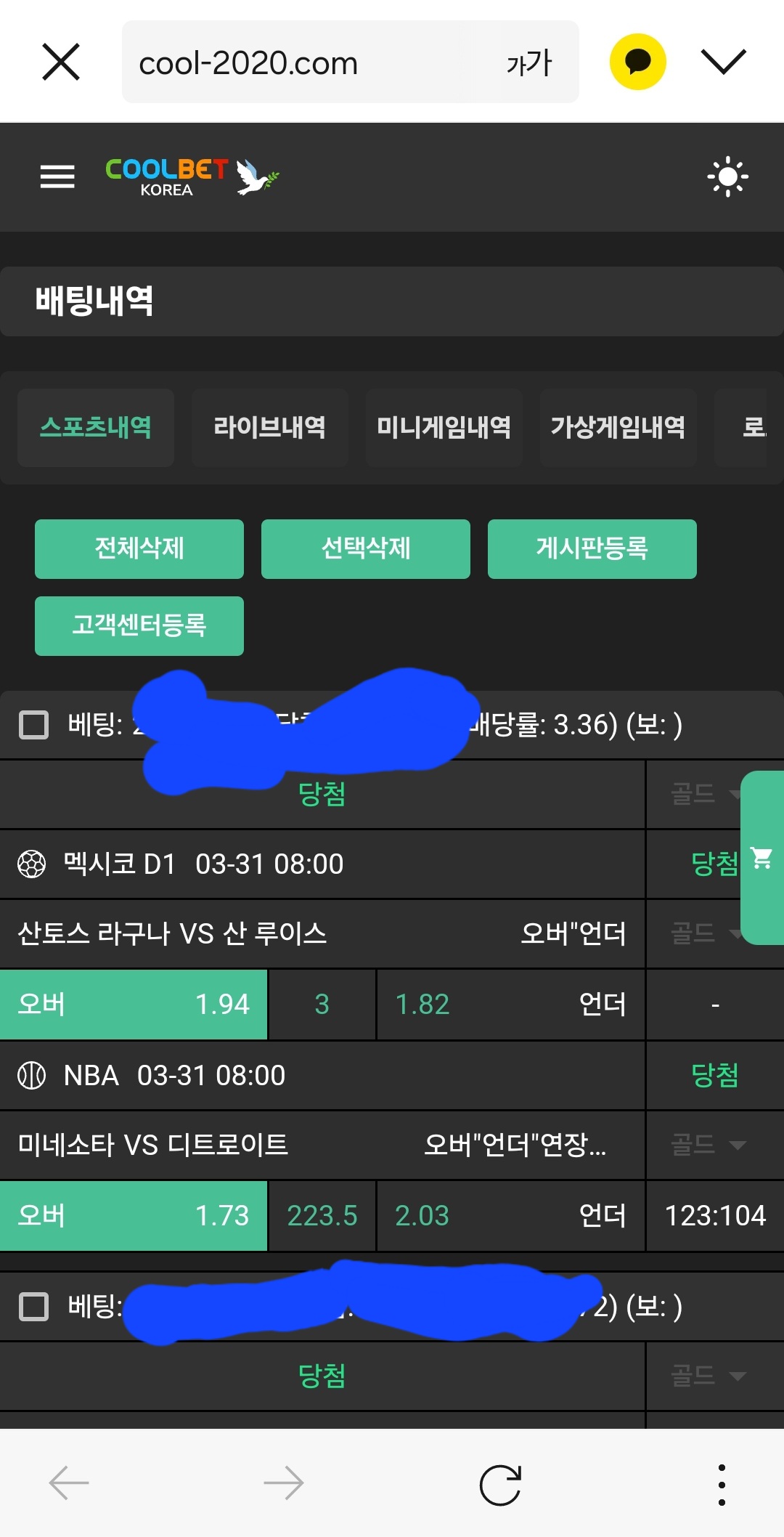Check the box for the 3.36 odds bet
Screen dimensions: 784x1537
click(33, 725)
